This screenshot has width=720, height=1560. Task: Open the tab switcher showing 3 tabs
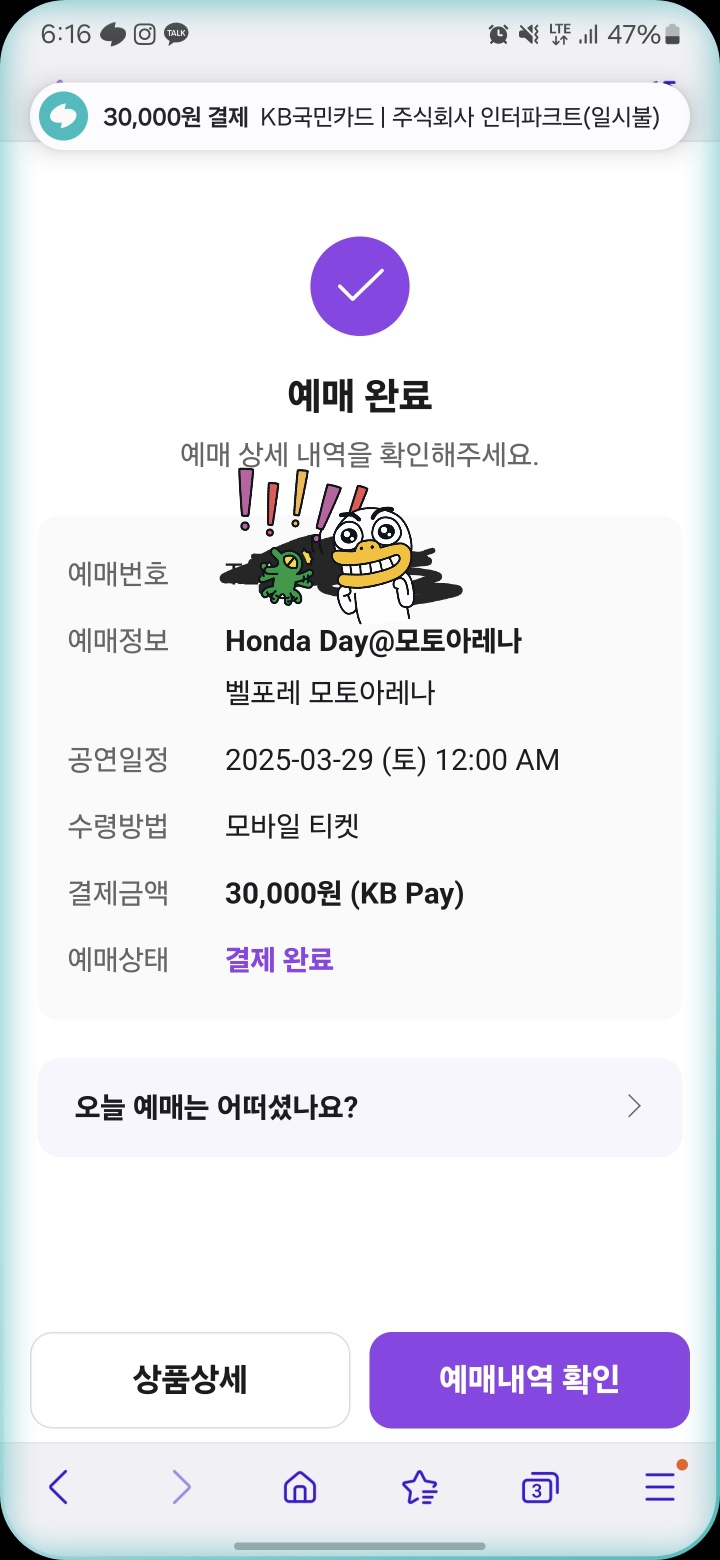(540, 1488)
